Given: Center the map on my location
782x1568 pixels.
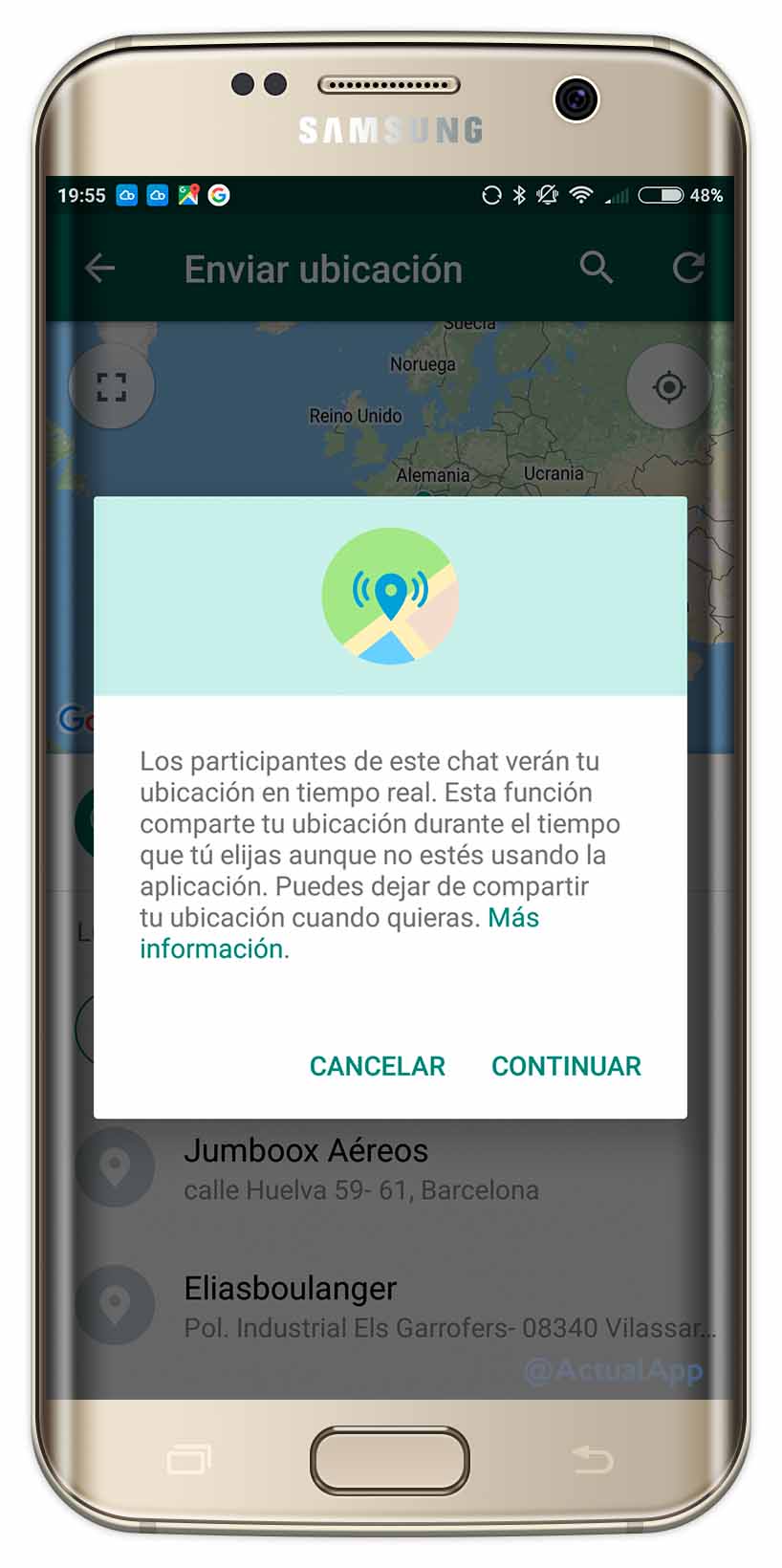Looking at the screenshot, I should 668,386.
